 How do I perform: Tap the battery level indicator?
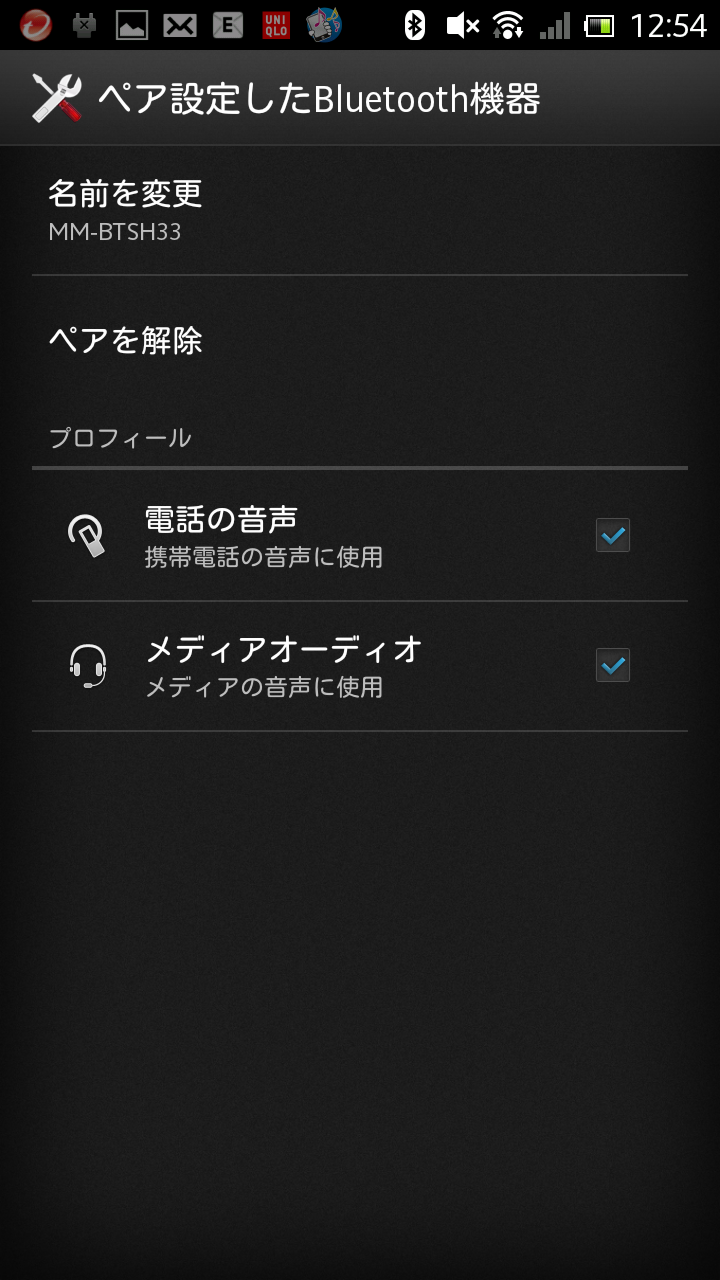pyautogui.click(x=598, y=25)
